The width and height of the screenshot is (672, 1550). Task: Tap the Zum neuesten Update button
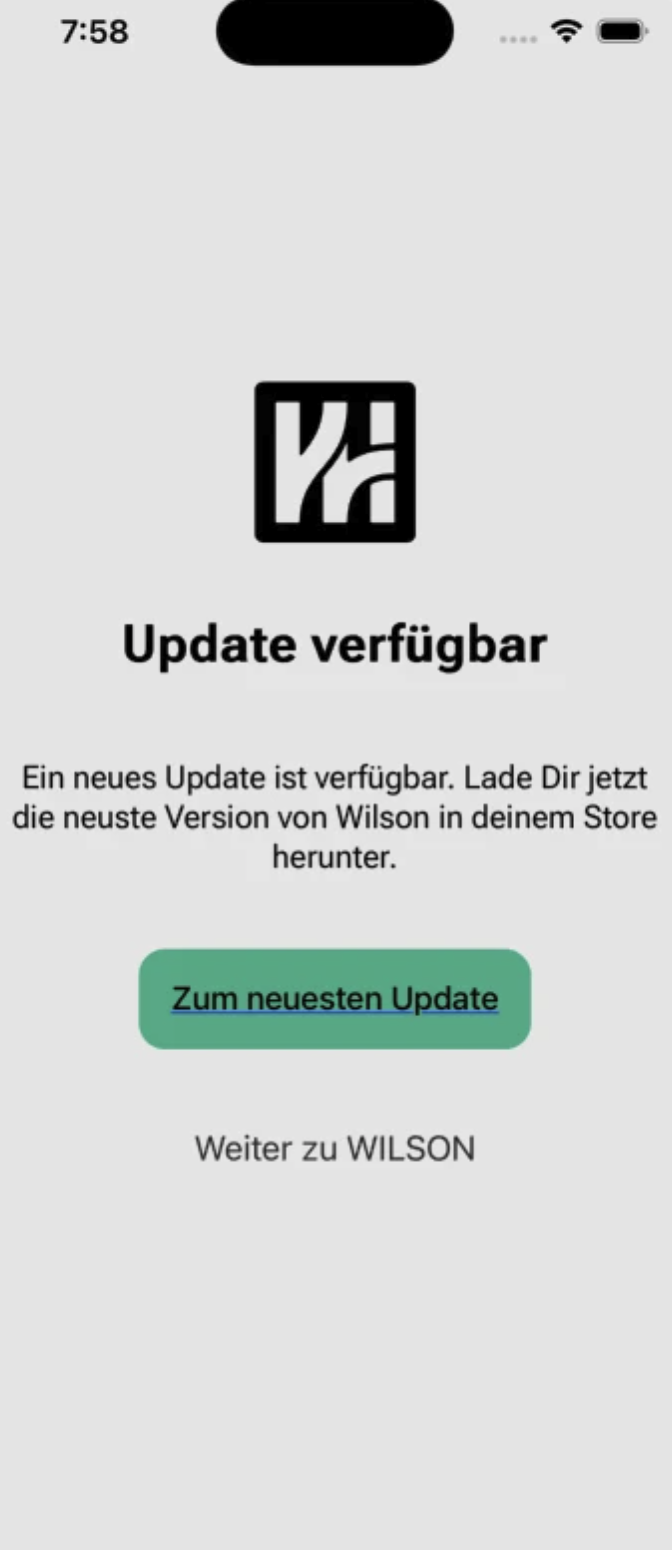[x=334, y=999]
